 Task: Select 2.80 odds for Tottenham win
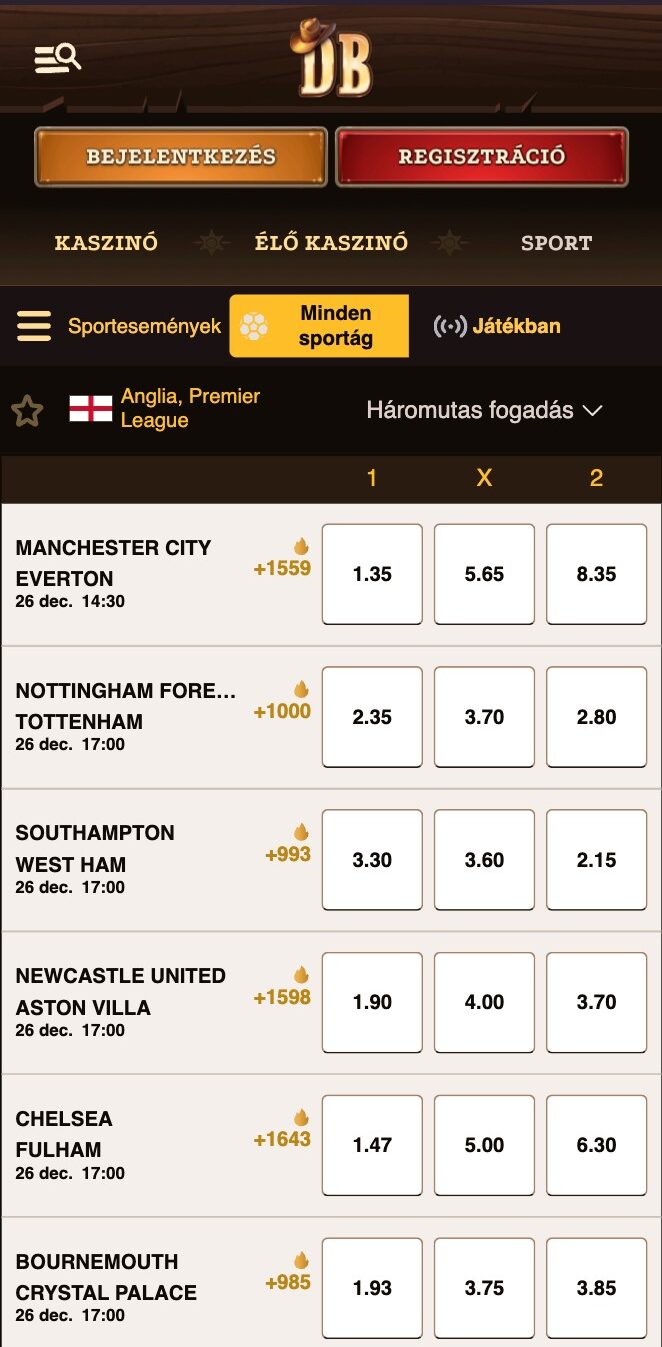[x=596, y=717]
